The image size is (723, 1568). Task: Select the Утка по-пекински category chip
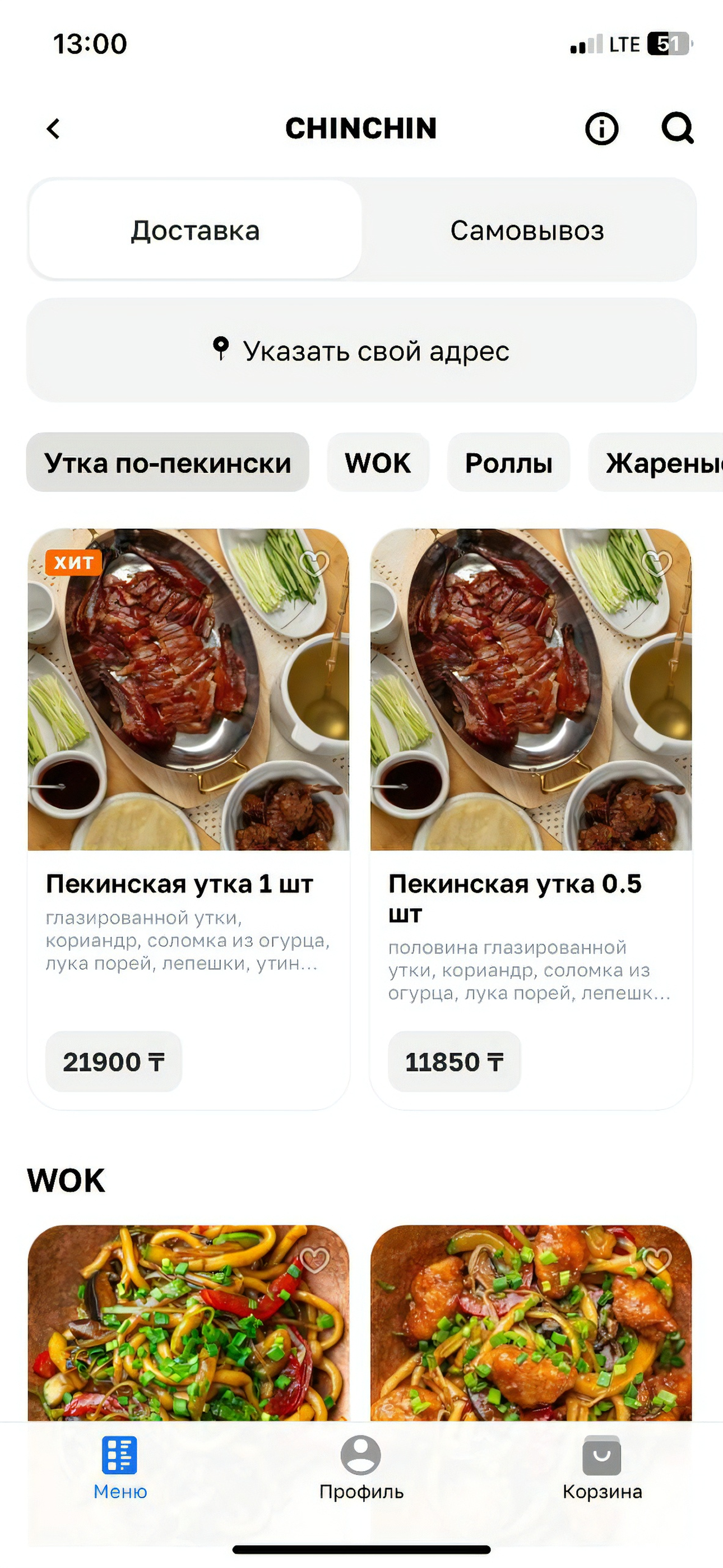168,463
